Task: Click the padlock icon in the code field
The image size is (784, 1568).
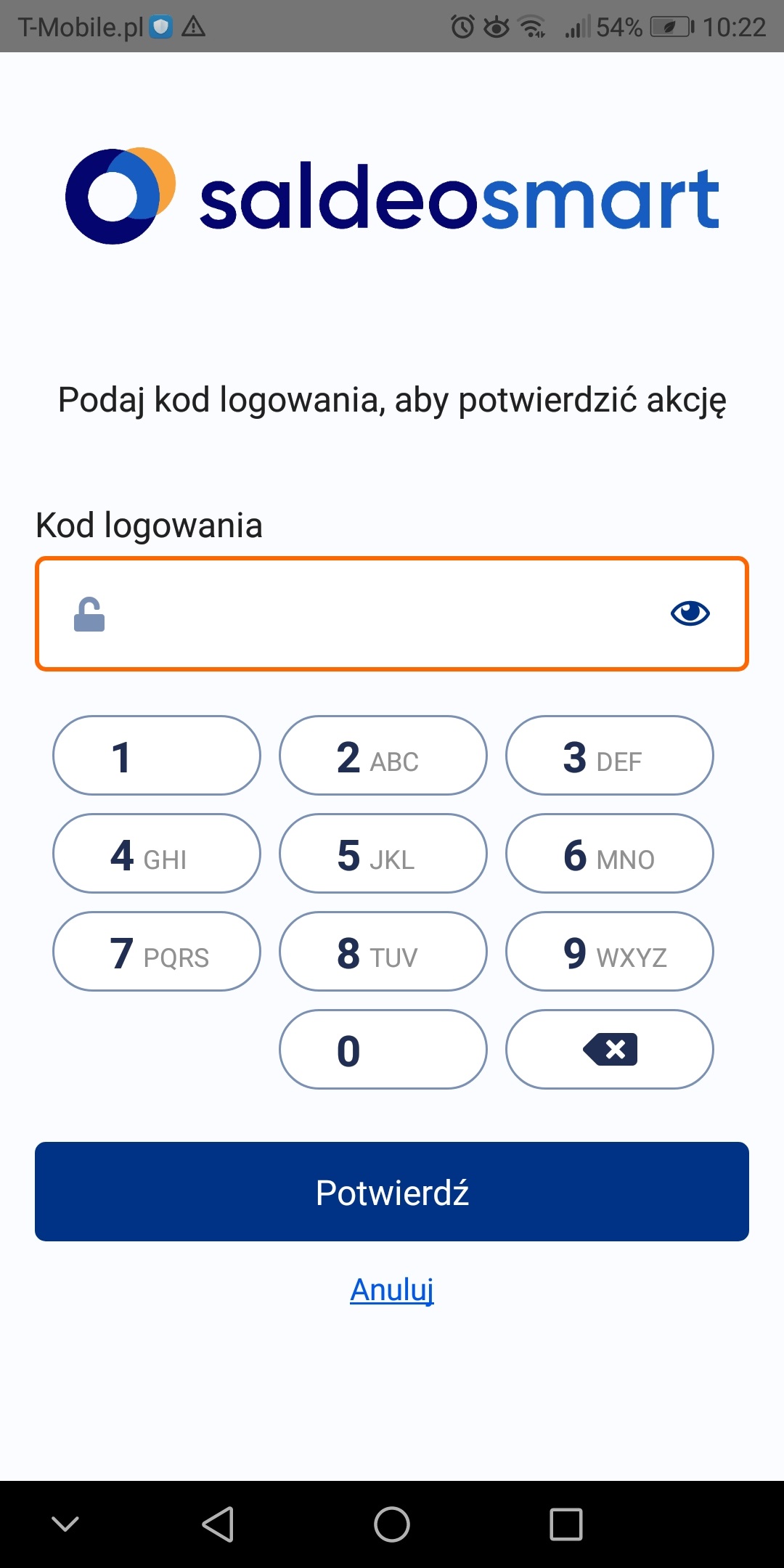Action: [x=90, y=613]
